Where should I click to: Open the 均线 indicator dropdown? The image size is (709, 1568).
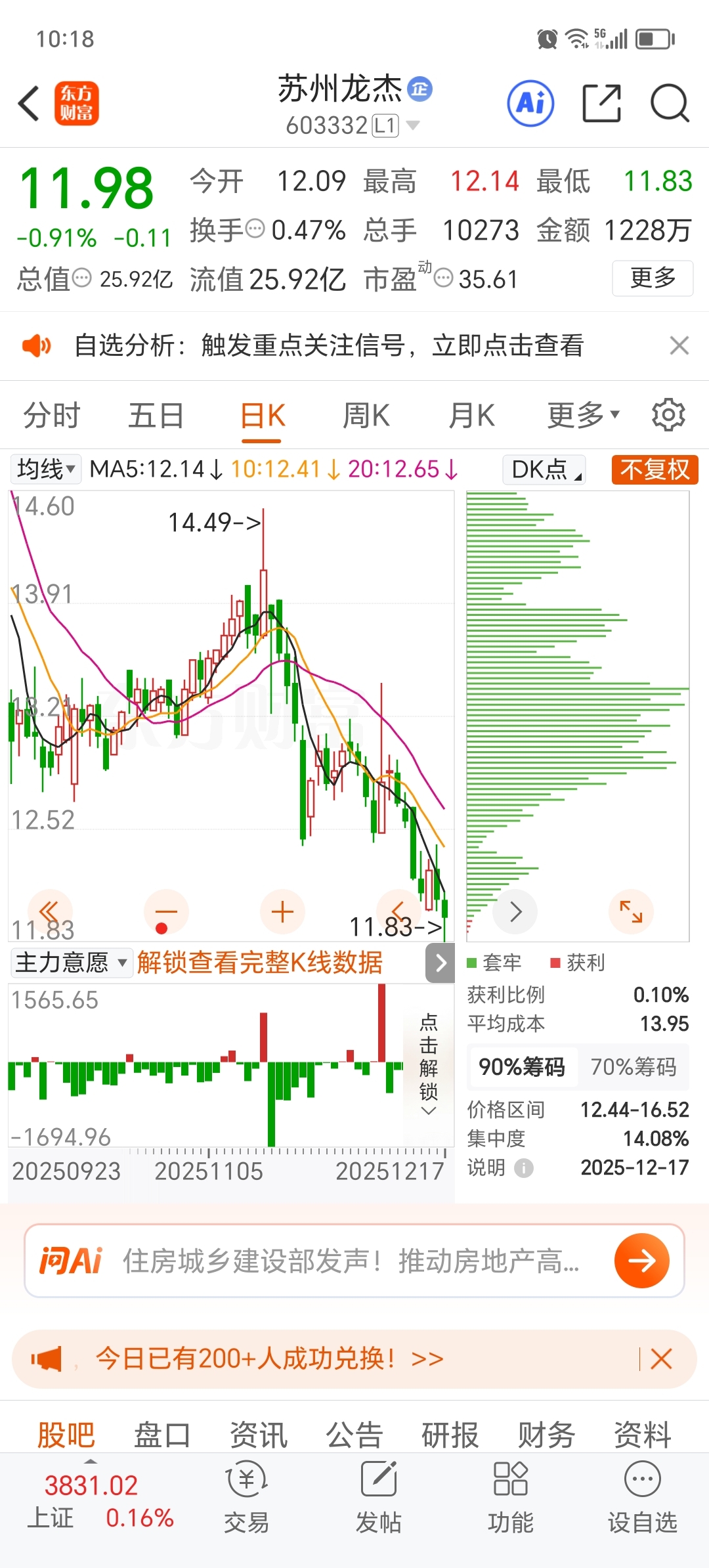coord(46,469)
